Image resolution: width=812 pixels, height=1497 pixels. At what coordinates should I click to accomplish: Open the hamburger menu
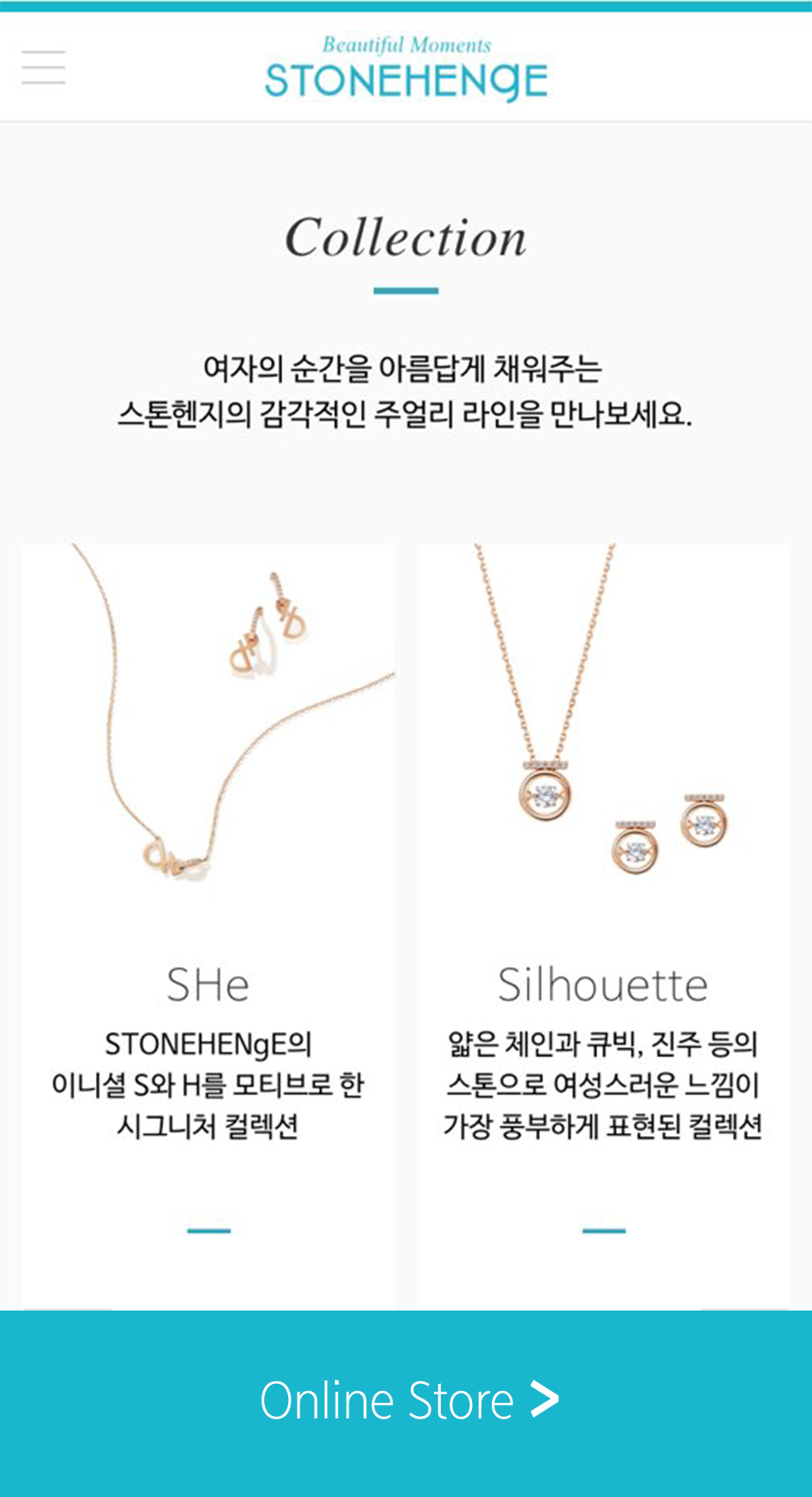coord(44,67)
